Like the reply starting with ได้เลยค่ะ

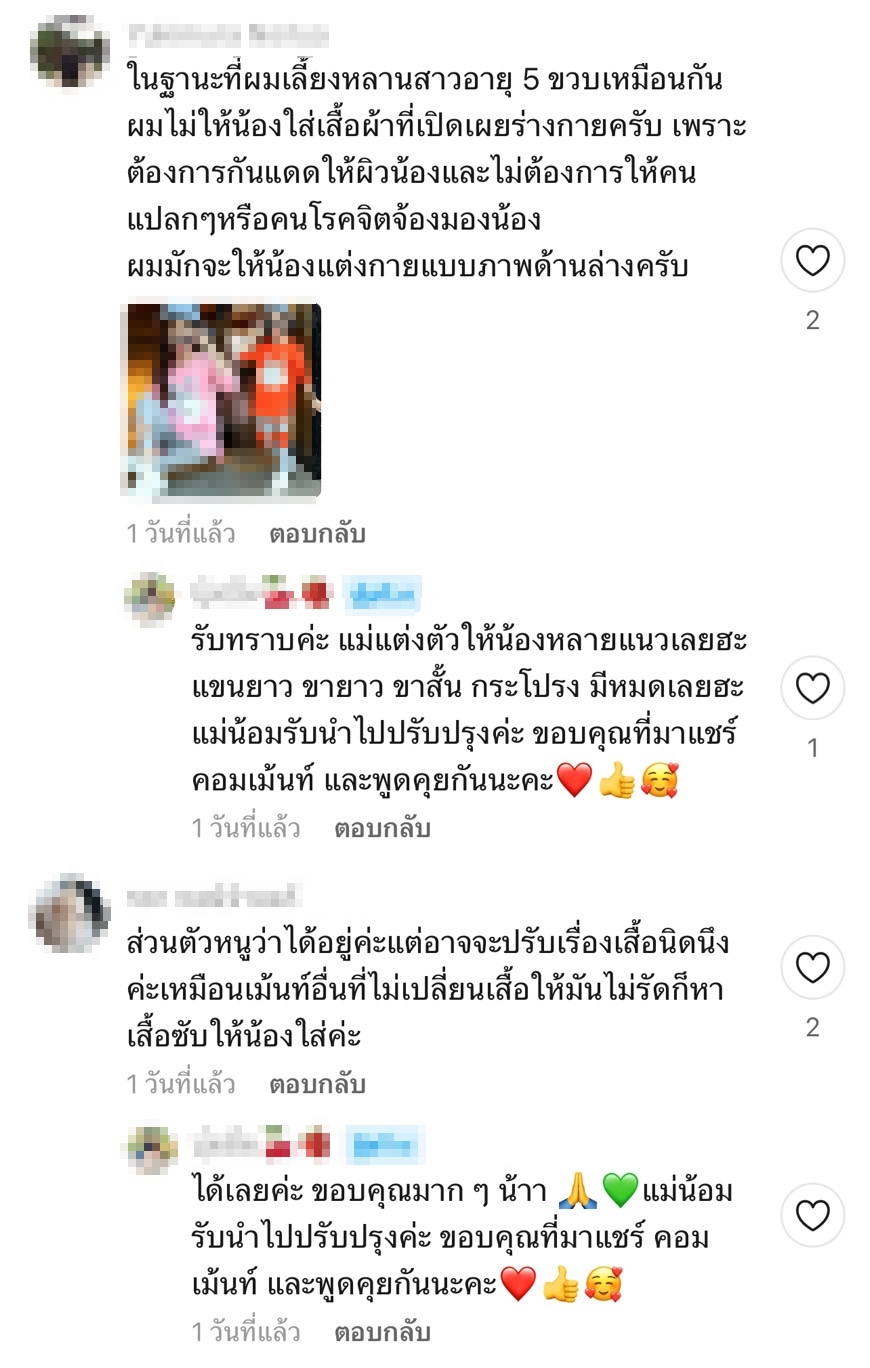point(812,1216)
